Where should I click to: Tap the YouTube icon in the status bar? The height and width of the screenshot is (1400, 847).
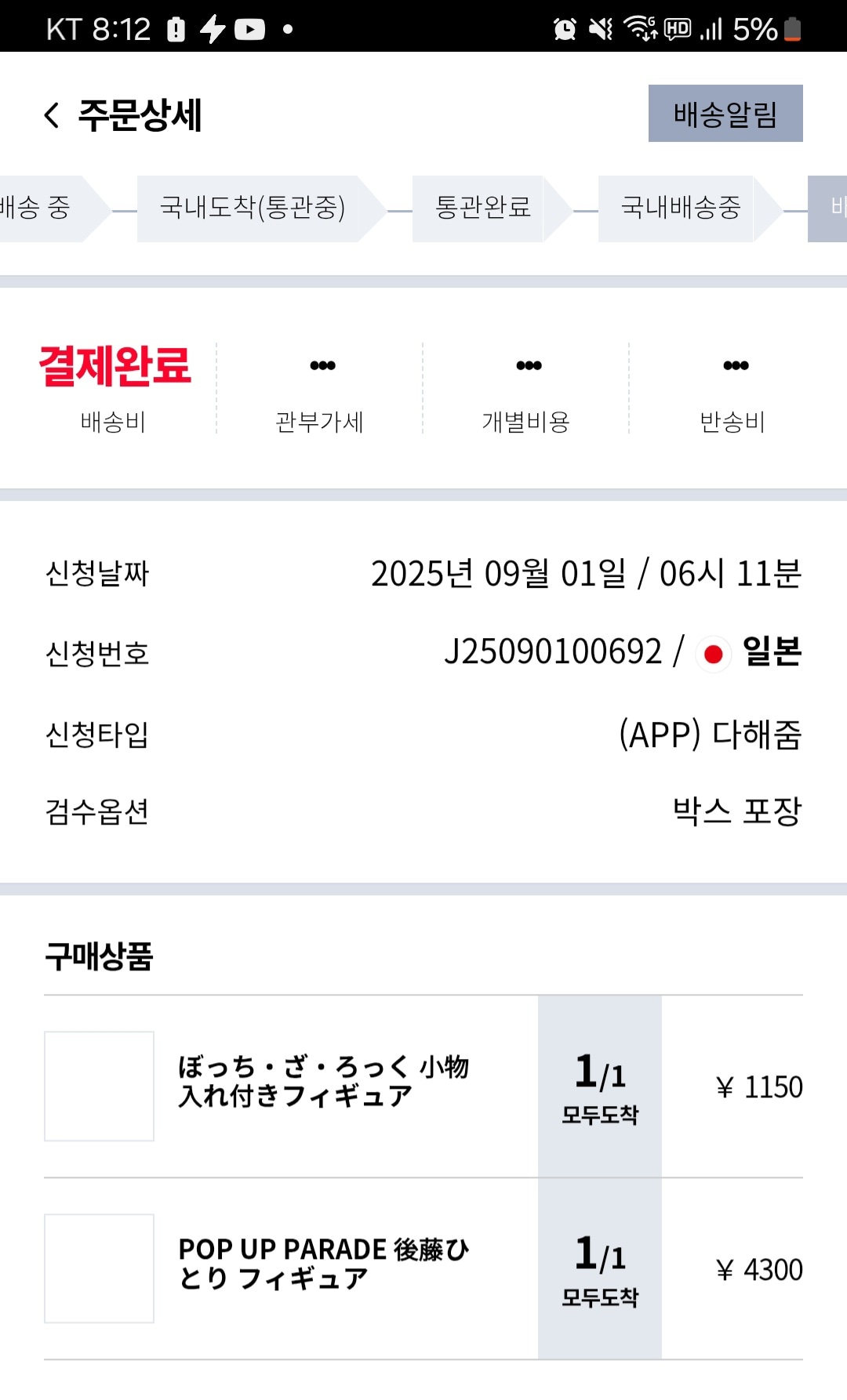pos(250,27)
